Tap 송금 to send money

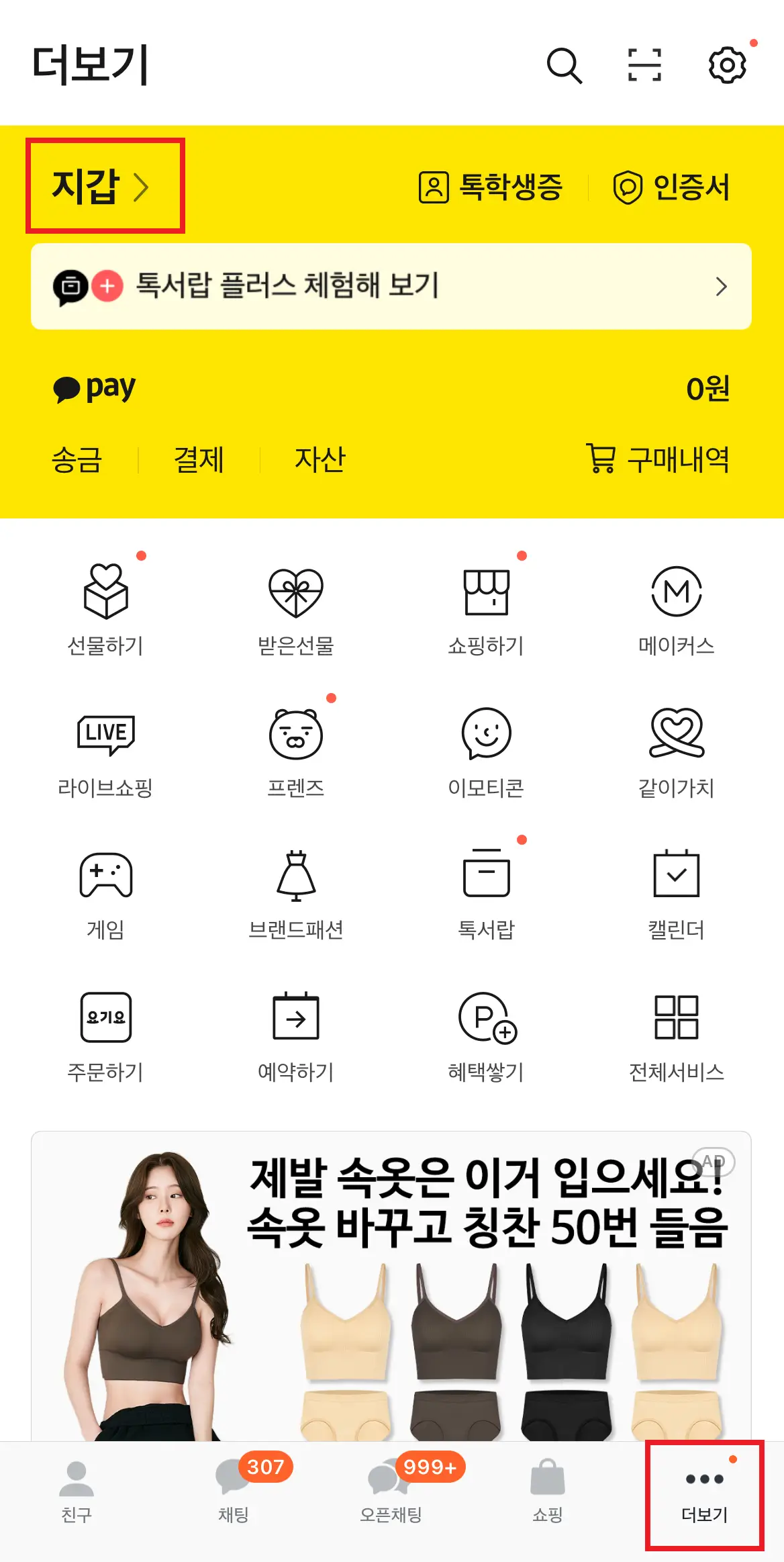click(x=76, y=459)
